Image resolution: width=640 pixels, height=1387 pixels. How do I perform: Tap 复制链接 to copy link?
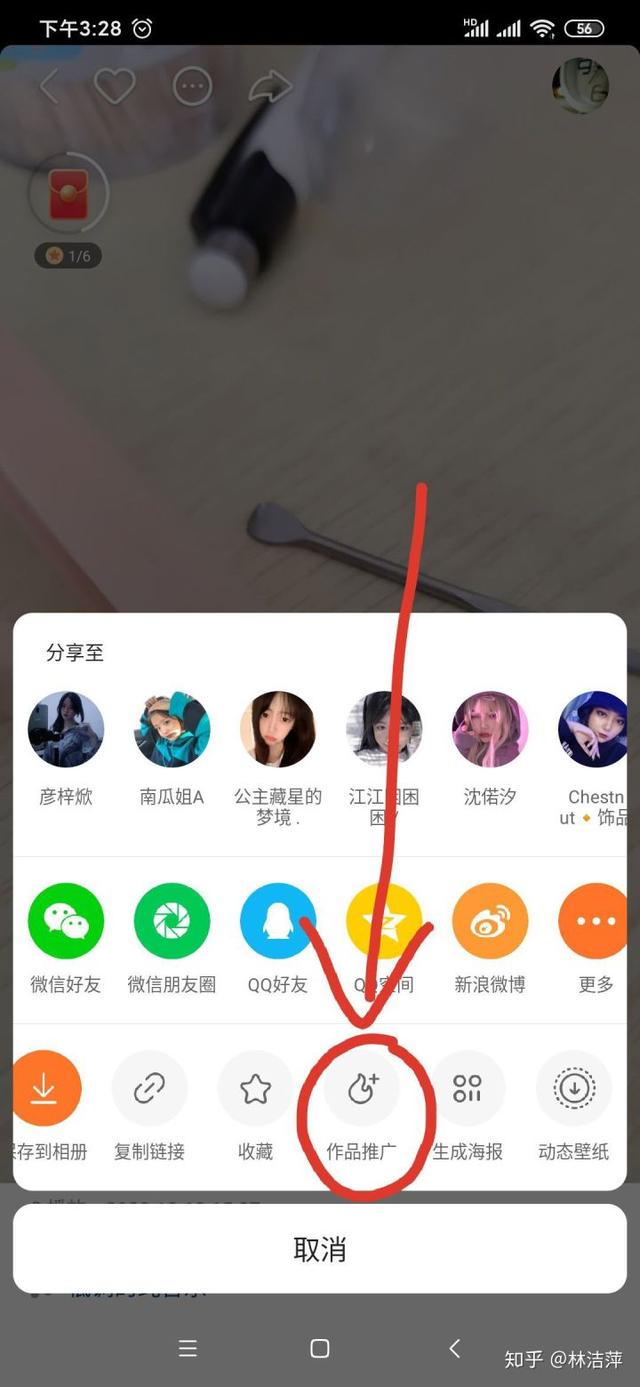[150, 1088]
